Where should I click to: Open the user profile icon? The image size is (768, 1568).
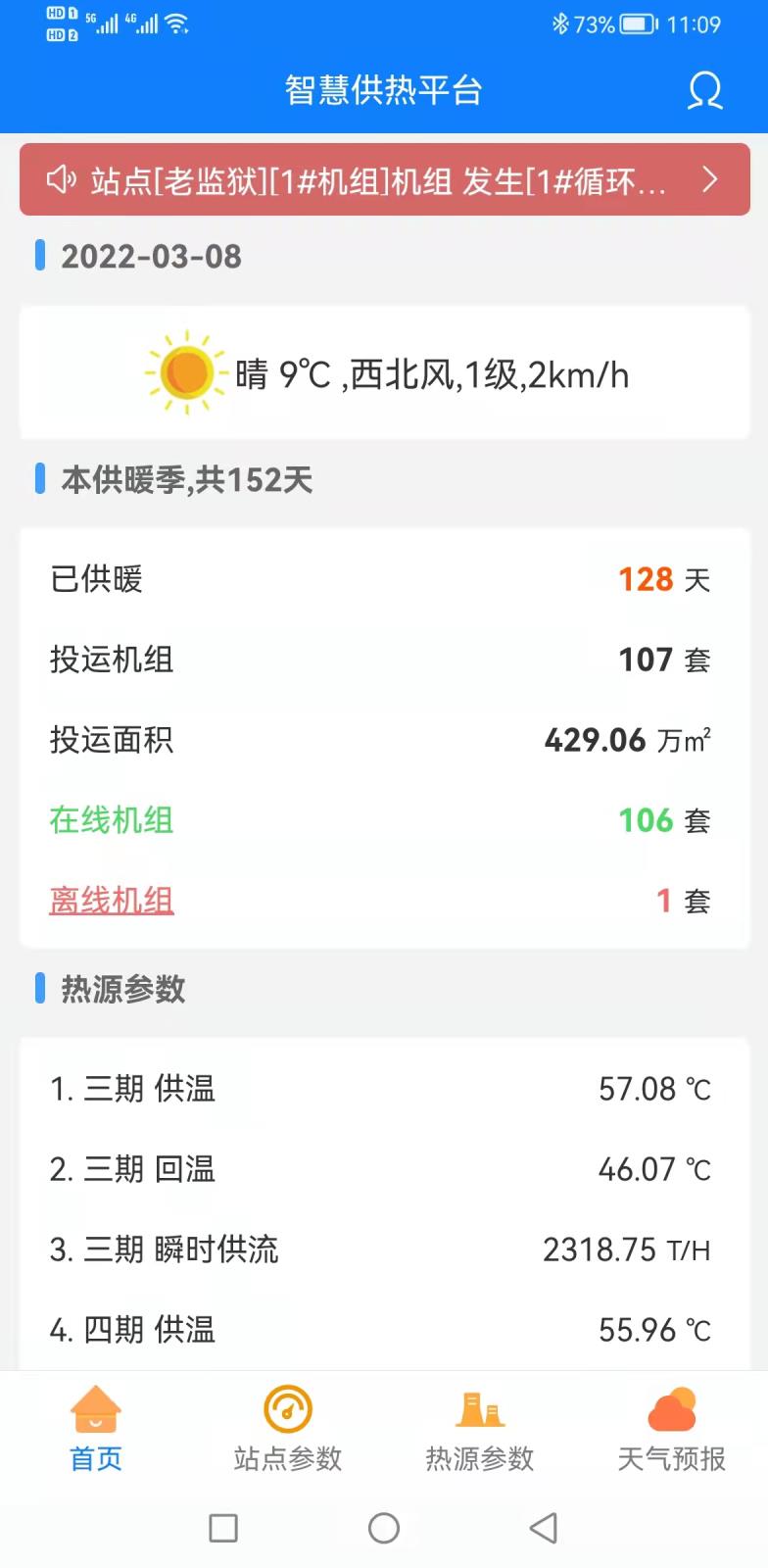tap(704, 91)
